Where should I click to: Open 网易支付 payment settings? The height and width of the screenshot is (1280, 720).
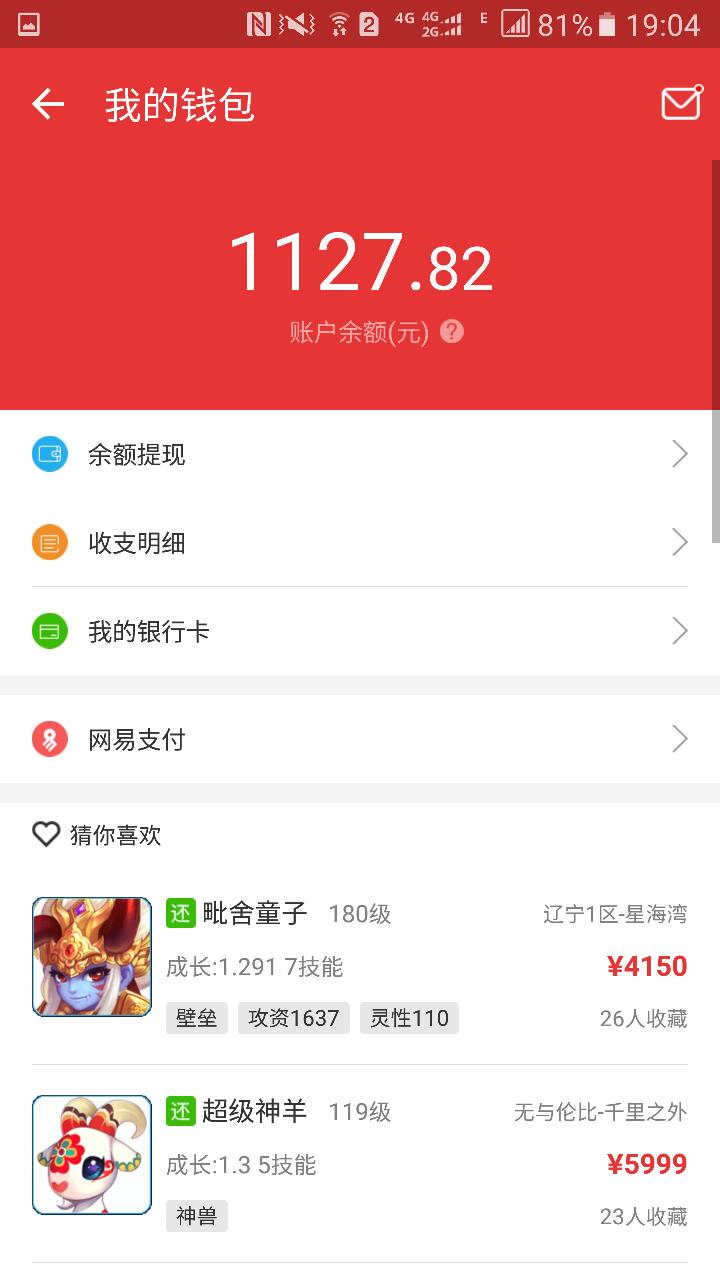click(360, 740)
